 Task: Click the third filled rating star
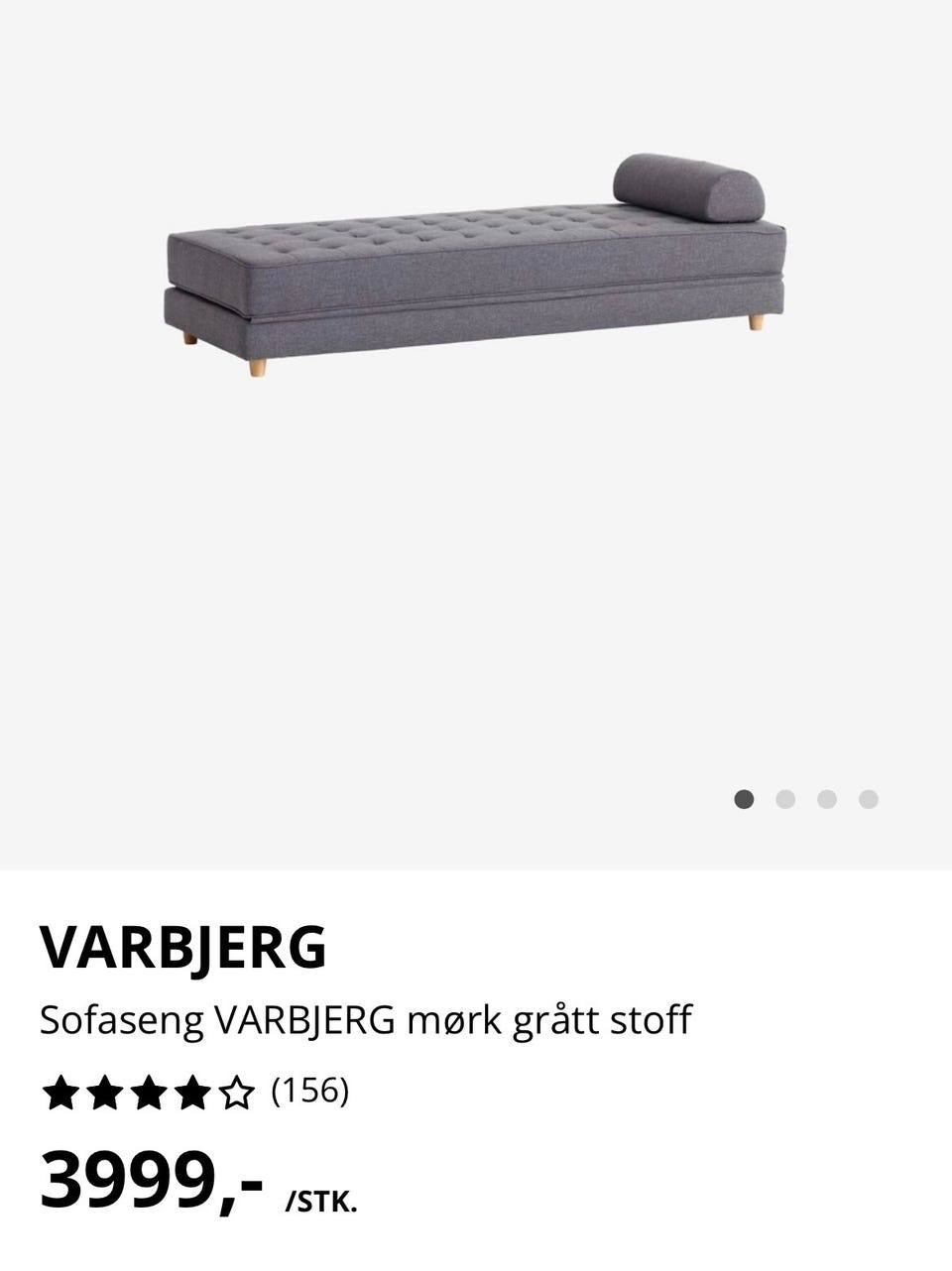tap(147, 1095)
